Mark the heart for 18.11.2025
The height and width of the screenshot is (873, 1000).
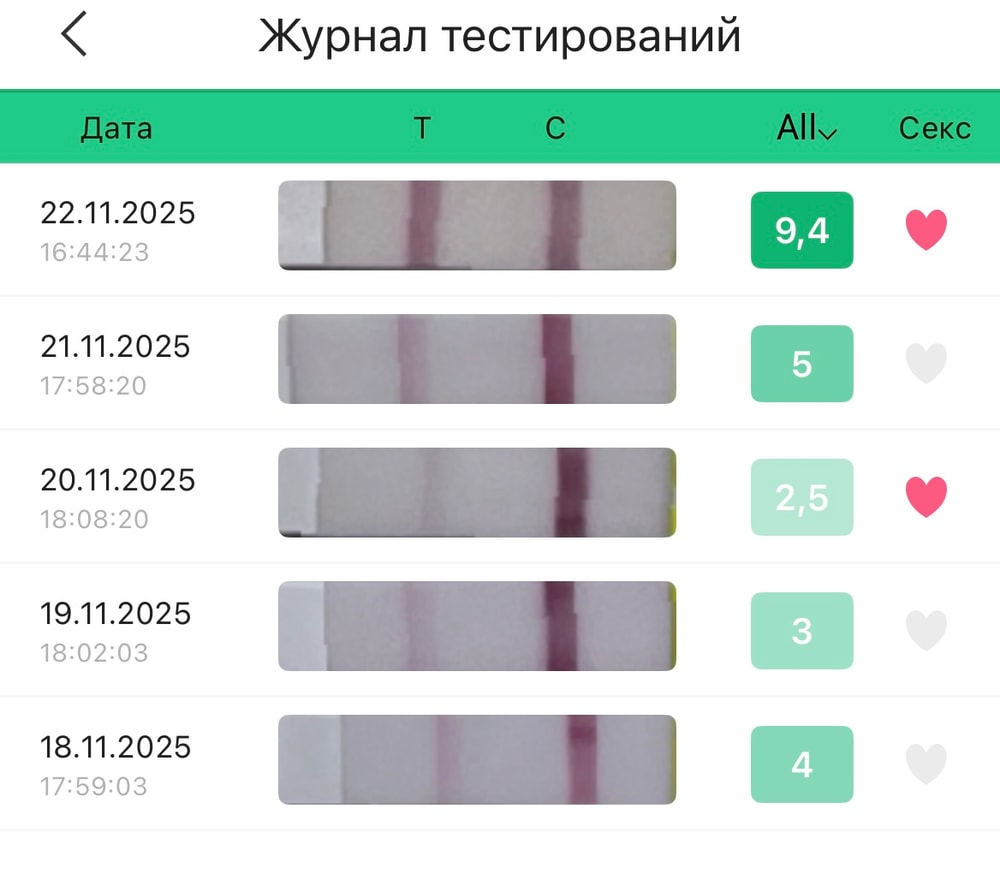click(x=926, y=765)
